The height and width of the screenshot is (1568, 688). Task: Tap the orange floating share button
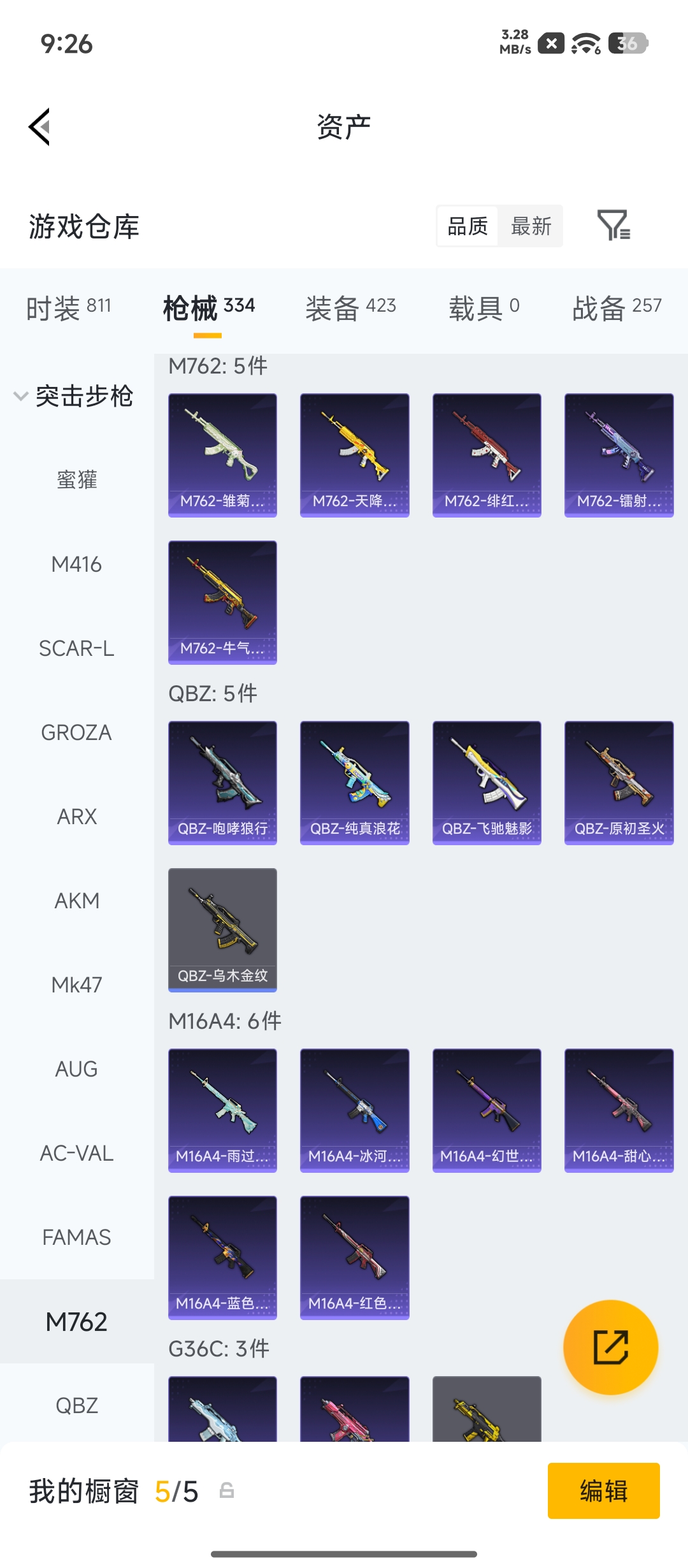tap(610, 1347)
